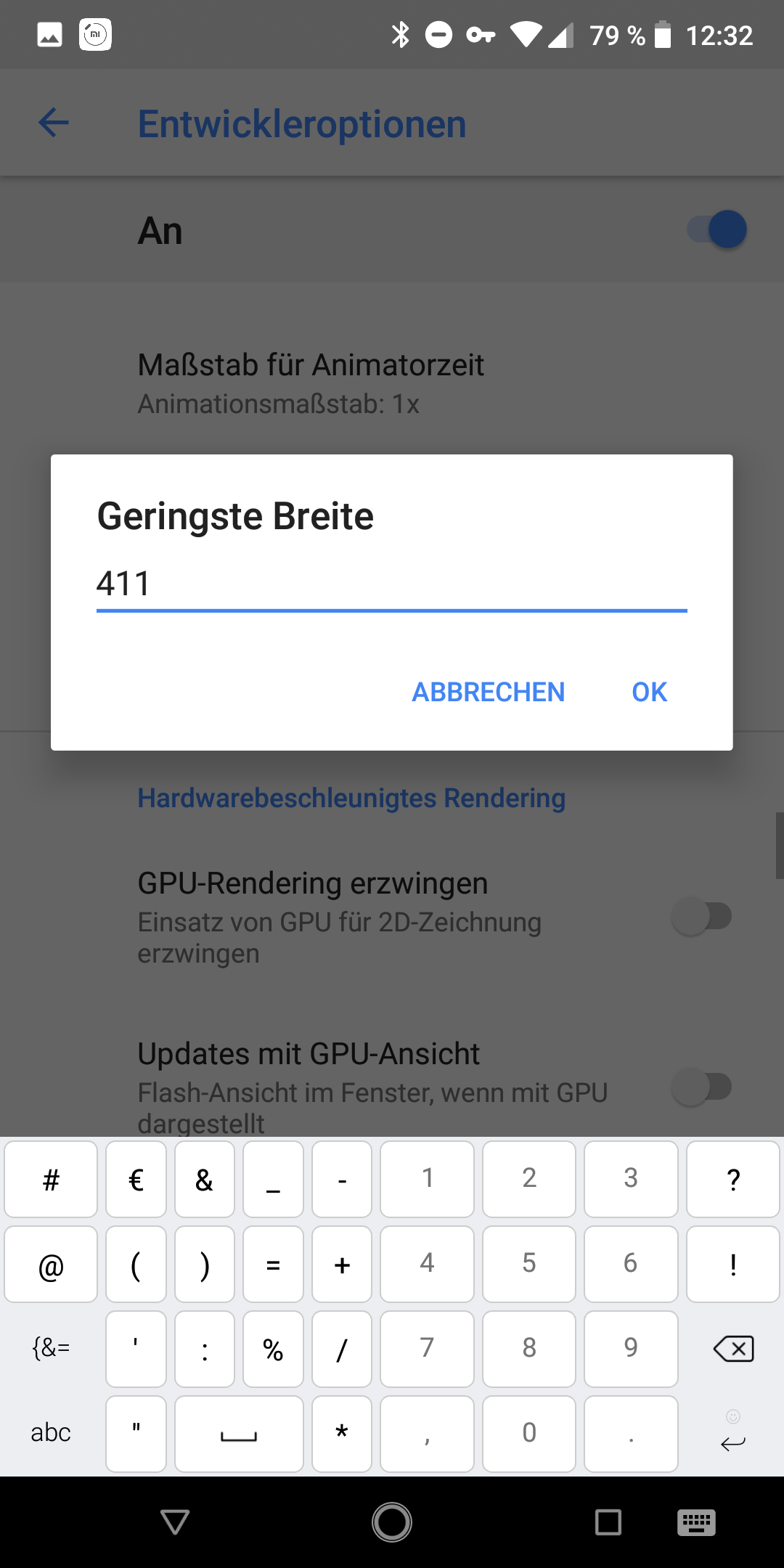Tap the 9 key on the keyboard
The width and height of the screenshot is (784, 1568).
[631, 1349]
